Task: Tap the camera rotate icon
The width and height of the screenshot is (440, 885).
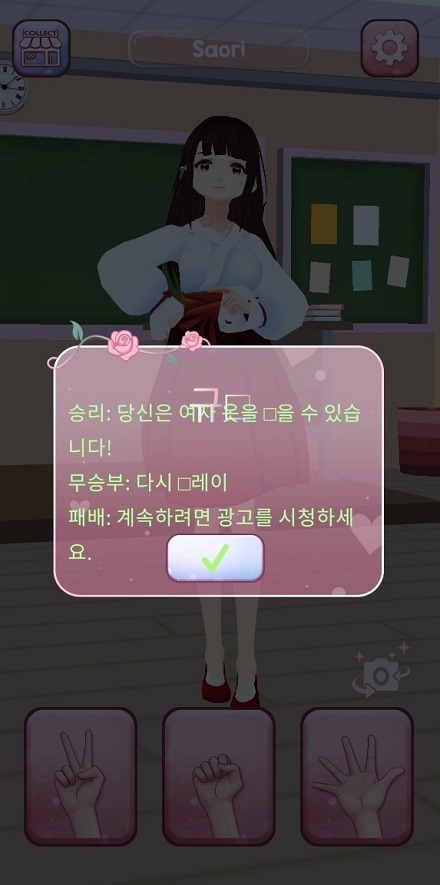Action: [x=381, y=670]
